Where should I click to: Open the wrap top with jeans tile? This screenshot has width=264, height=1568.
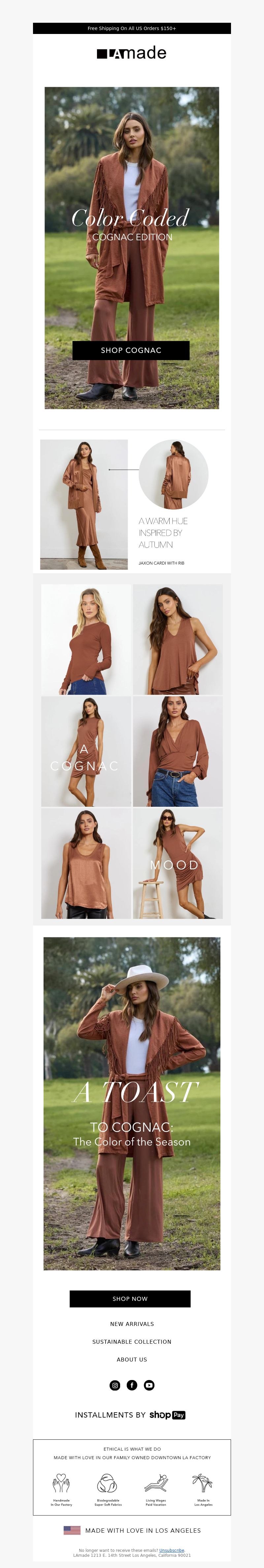pyautogui.click(x=178, y=751)
